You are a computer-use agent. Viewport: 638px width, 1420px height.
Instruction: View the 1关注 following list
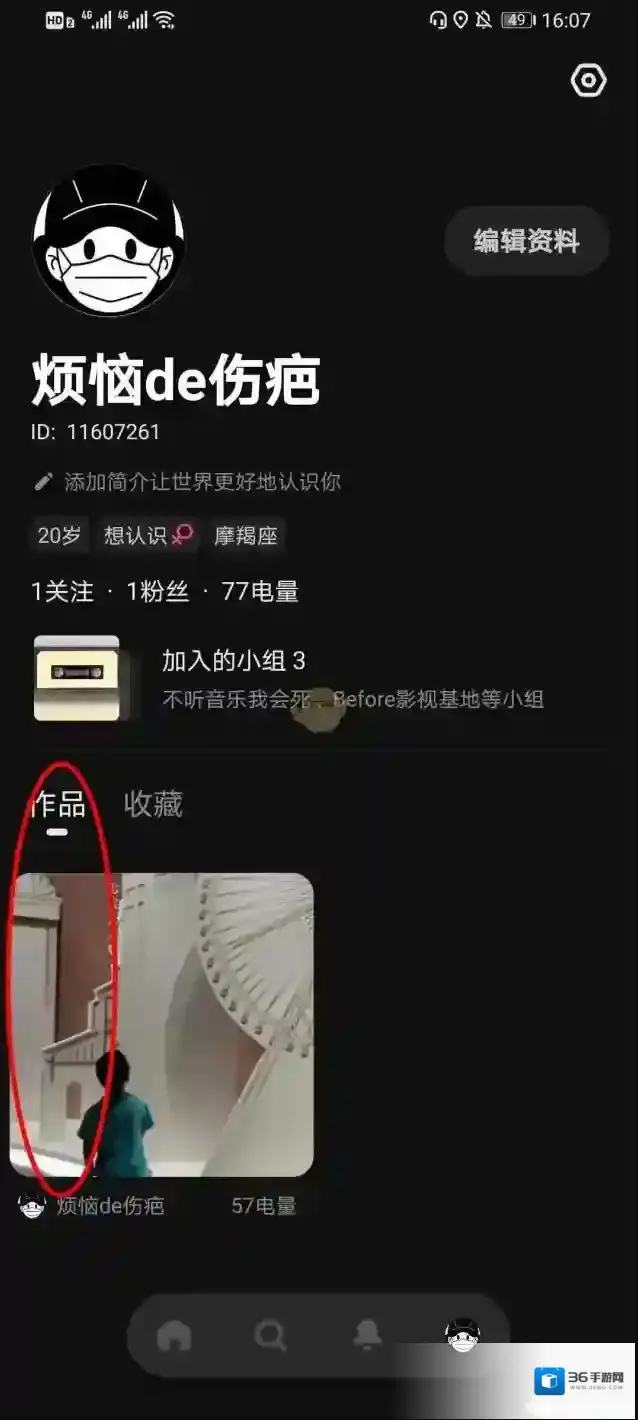pos(62,592)
